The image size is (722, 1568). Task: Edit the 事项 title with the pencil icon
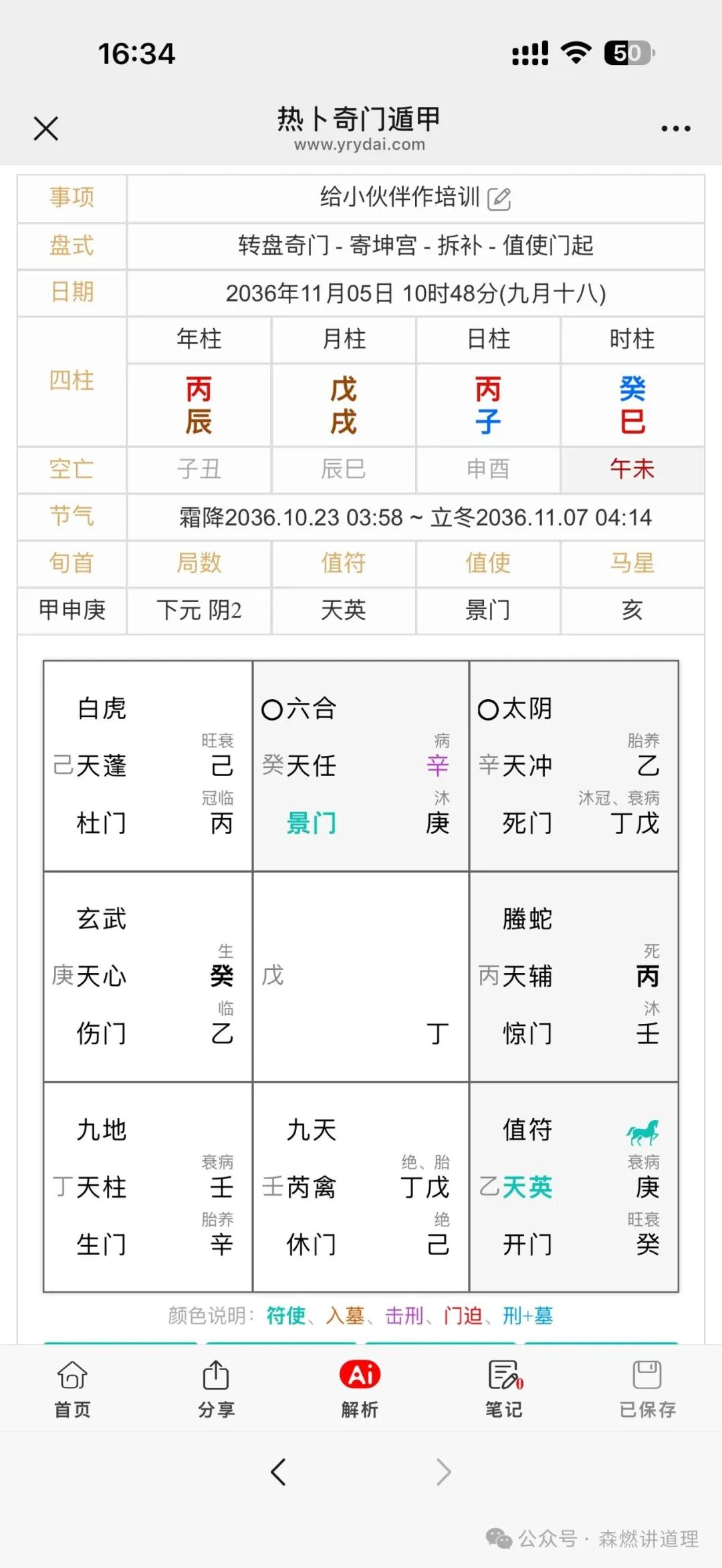(x=499, y=199)
